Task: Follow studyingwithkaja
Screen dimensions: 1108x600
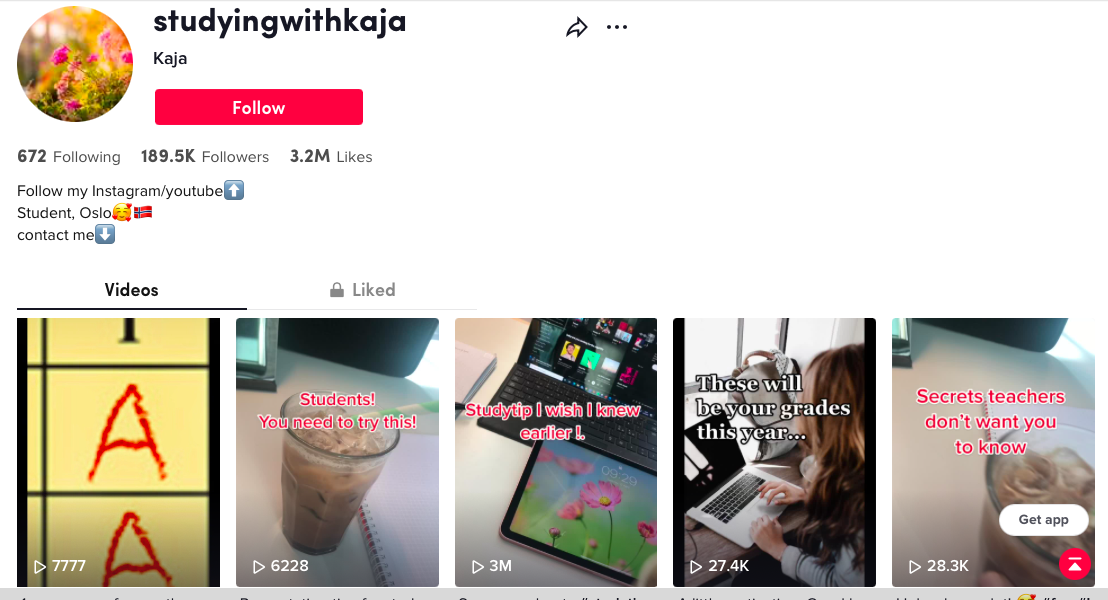Action: [x=258, y=107]
